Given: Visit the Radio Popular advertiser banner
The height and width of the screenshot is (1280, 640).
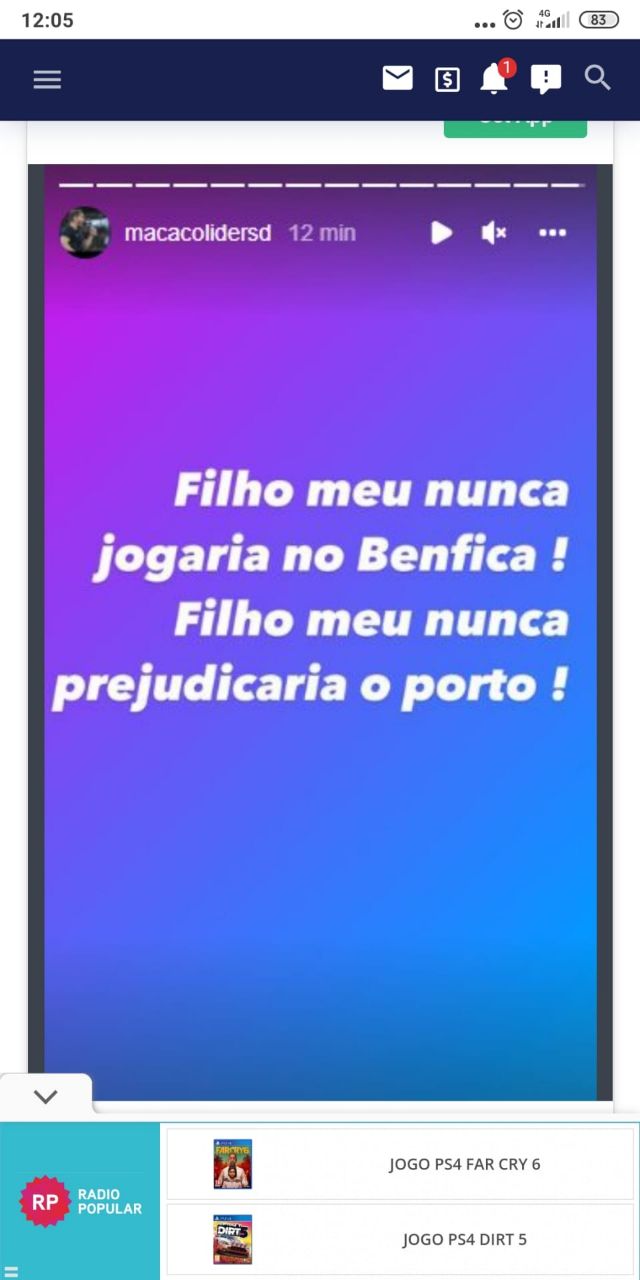Looking at the screenshot, I should point(80,1201).
